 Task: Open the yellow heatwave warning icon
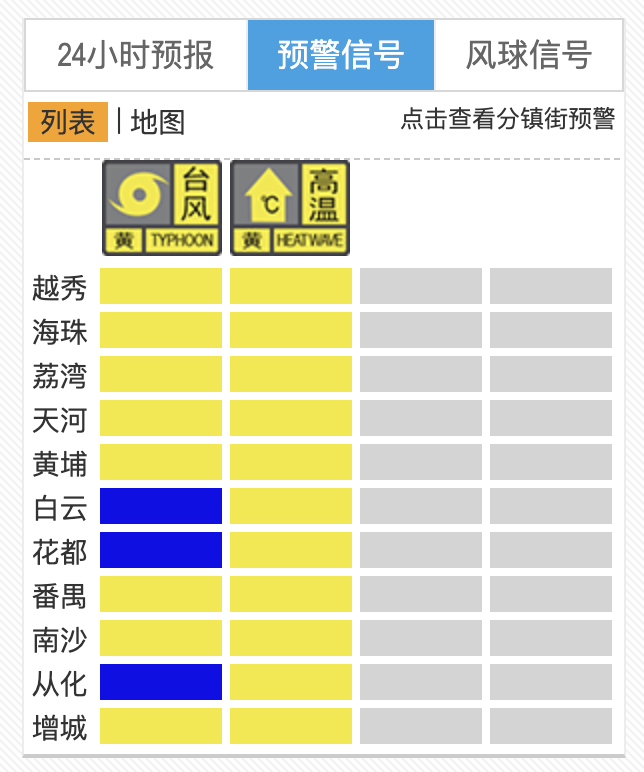pyautogui.click(x=290, y=208)
